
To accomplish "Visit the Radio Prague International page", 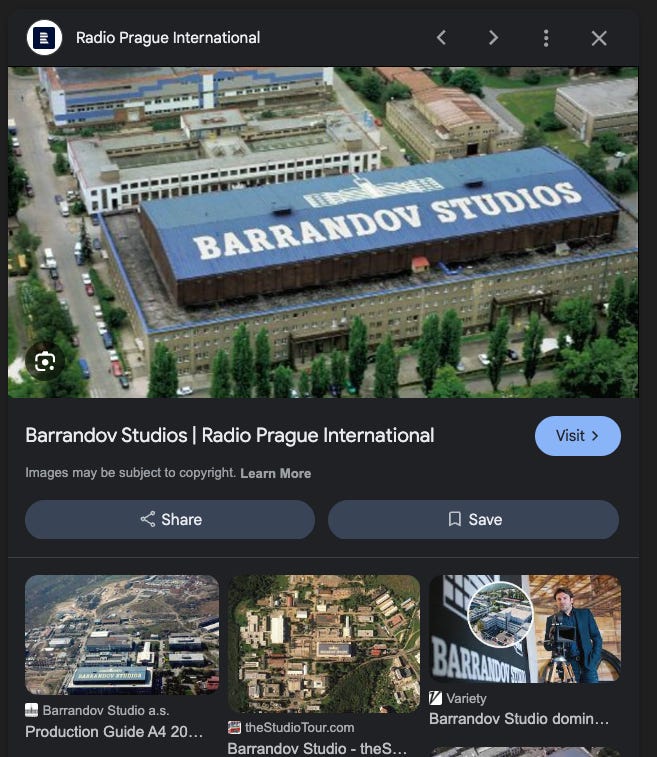I will tap(577, 436).
